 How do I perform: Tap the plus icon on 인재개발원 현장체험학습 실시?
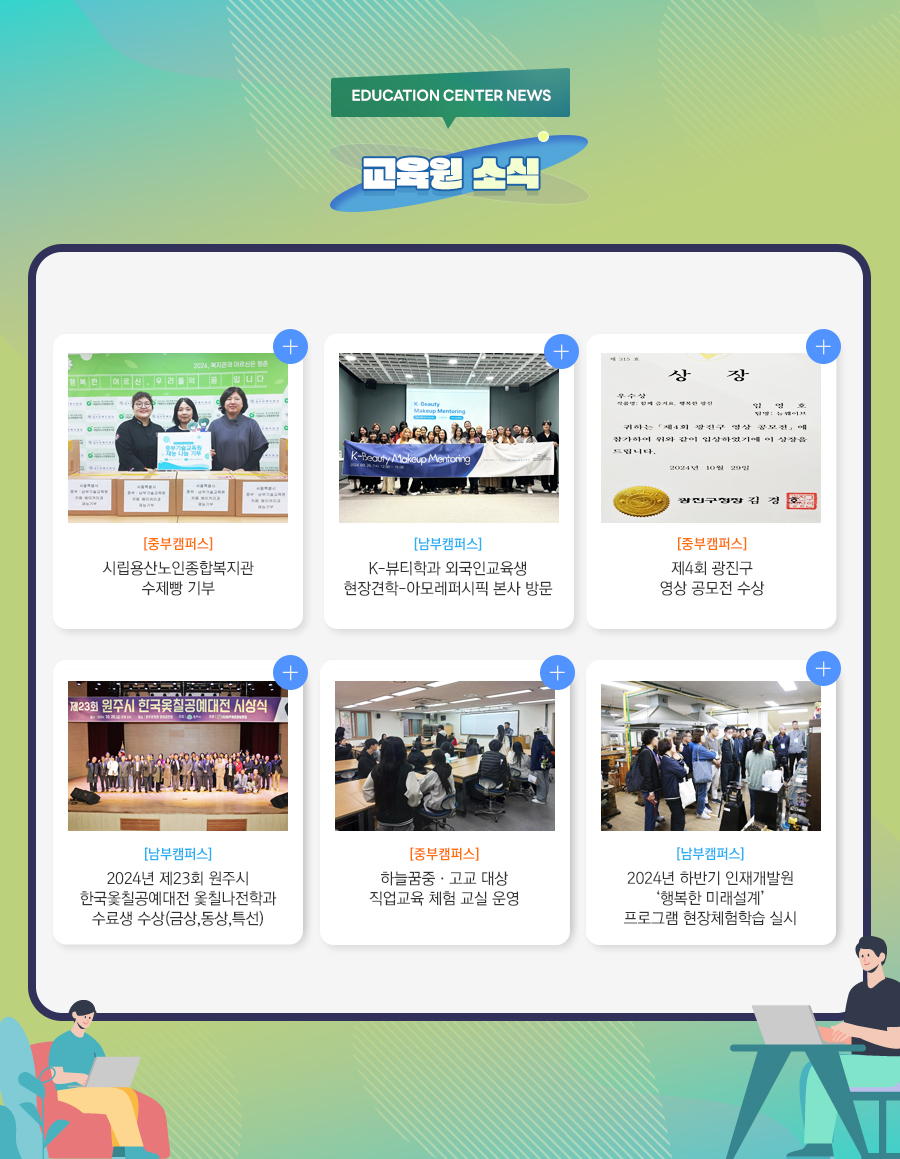click(x=823, y=668)
